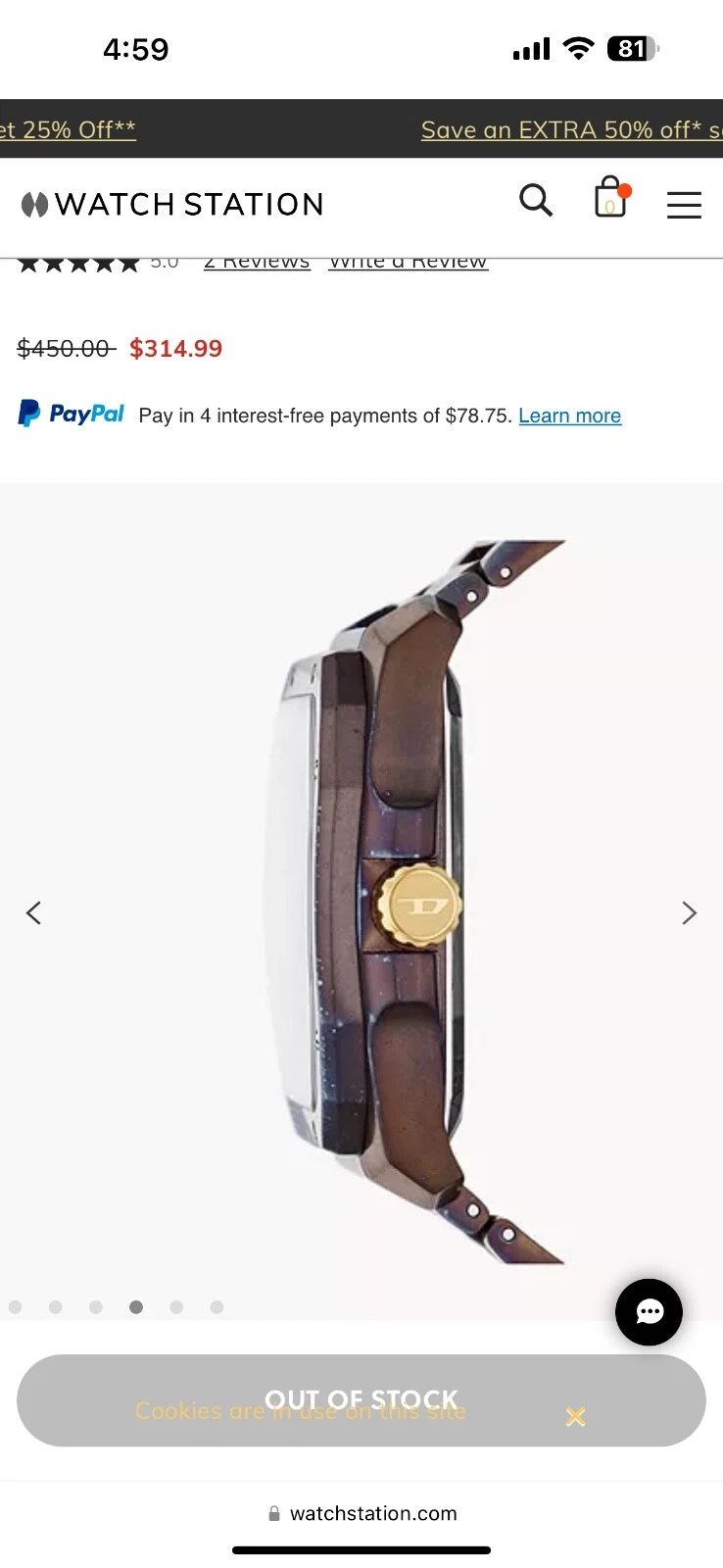Screen dimensions: 723x1568
Task: Open PayPal Learn more link
Action: [569, 416]
